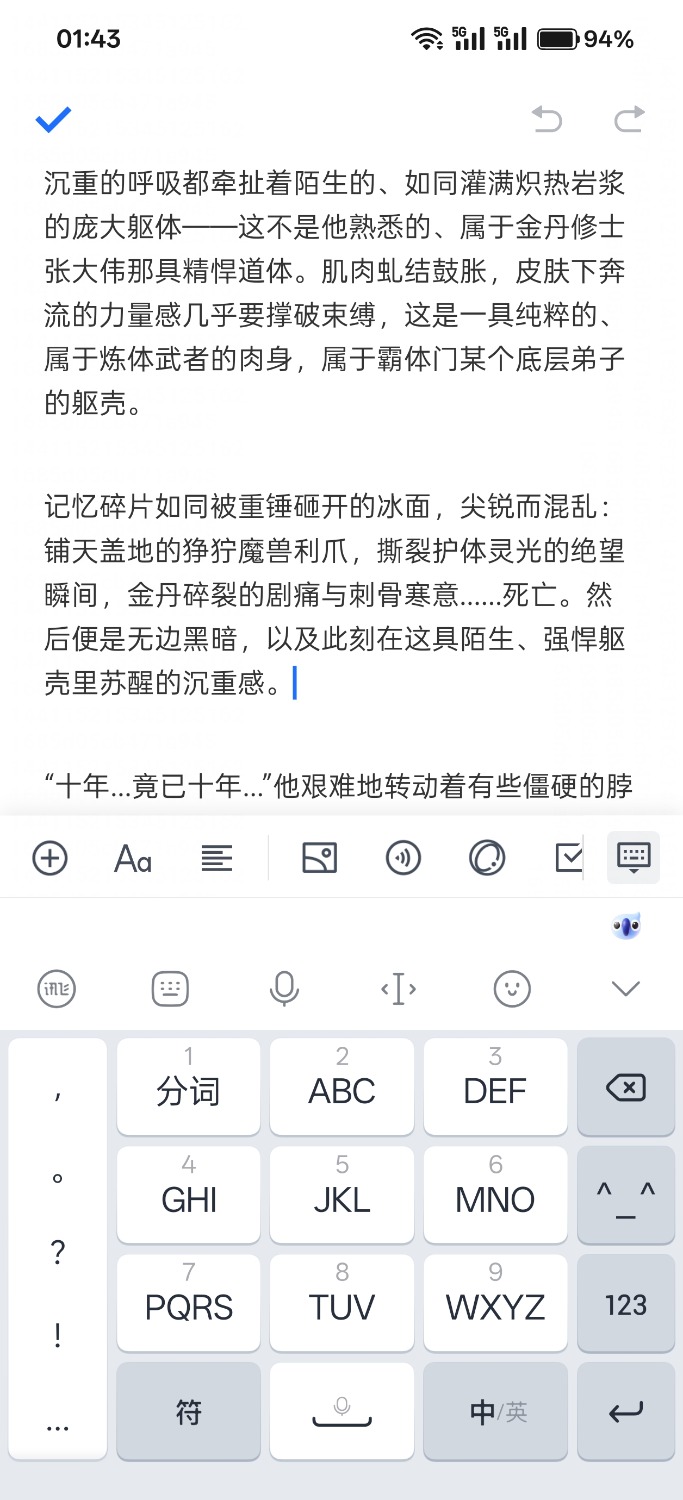Image resolution: width=683 pixels, height=1500 pixels.
Task: Toggle 中/英 input language
Action: coord(496,1412)
